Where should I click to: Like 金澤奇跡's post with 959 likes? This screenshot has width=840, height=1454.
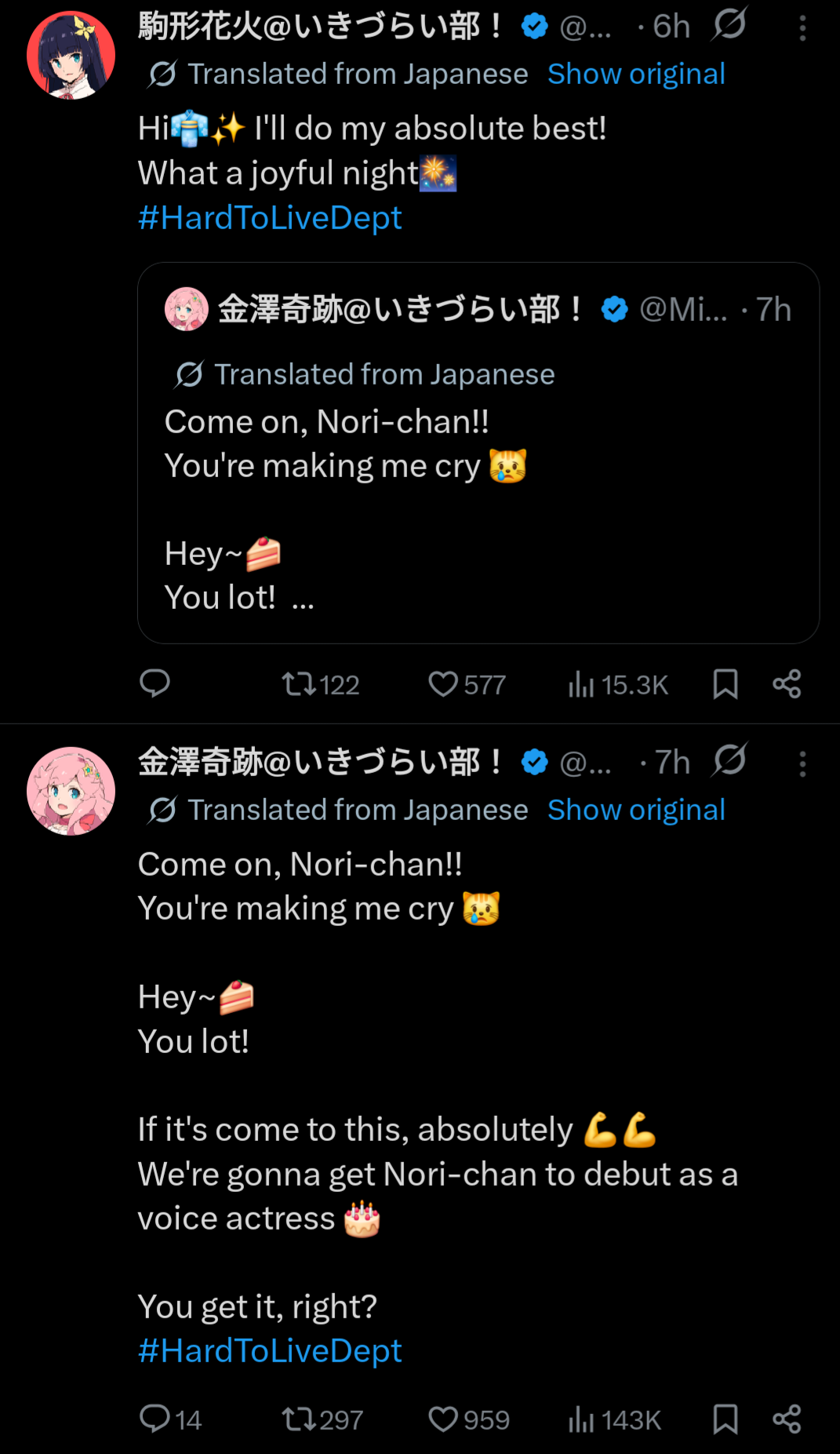click(469, 1419)
